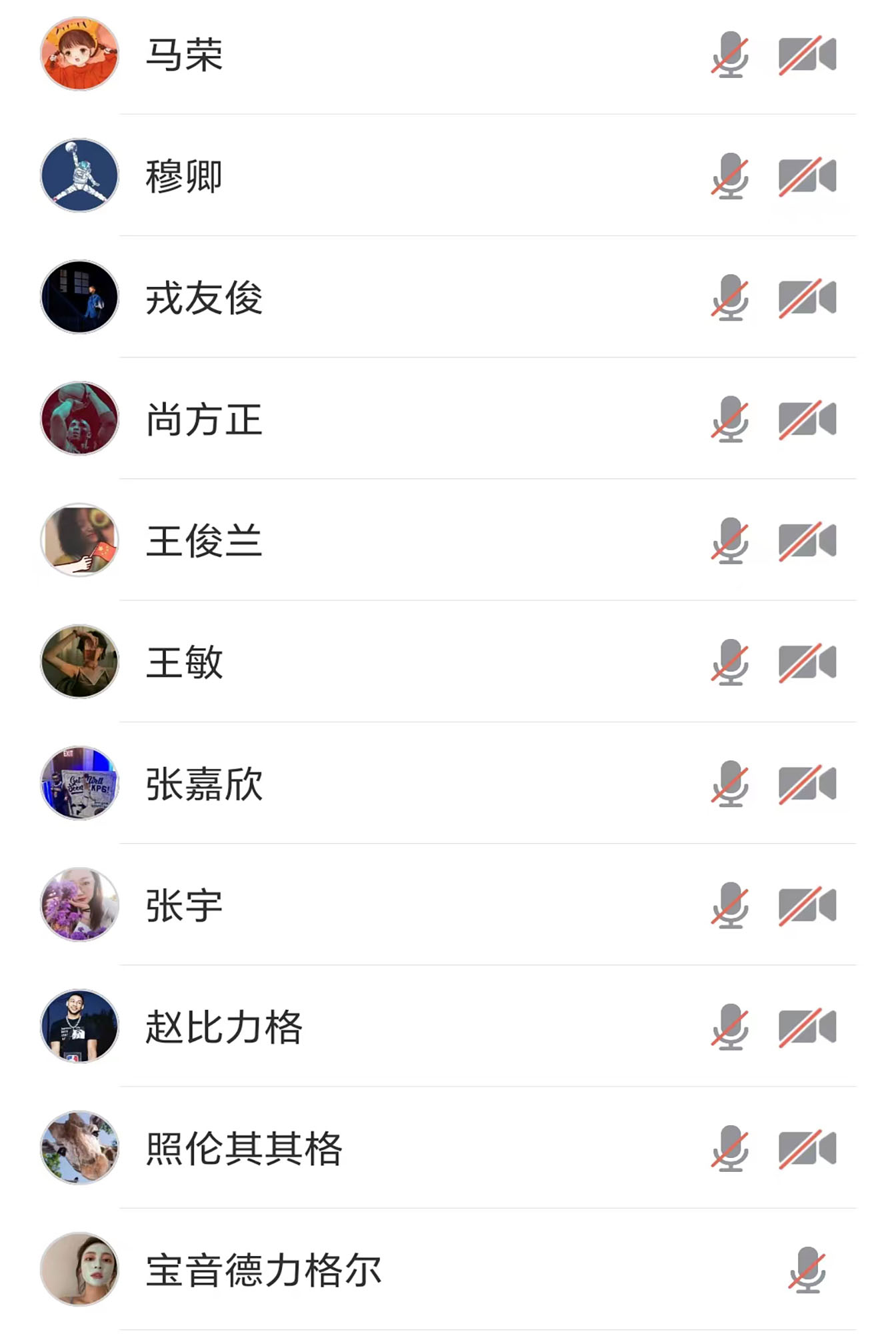Tap the disabled camera icon for 赵比力格
896x1334 pixels.
click(807, 1027)
